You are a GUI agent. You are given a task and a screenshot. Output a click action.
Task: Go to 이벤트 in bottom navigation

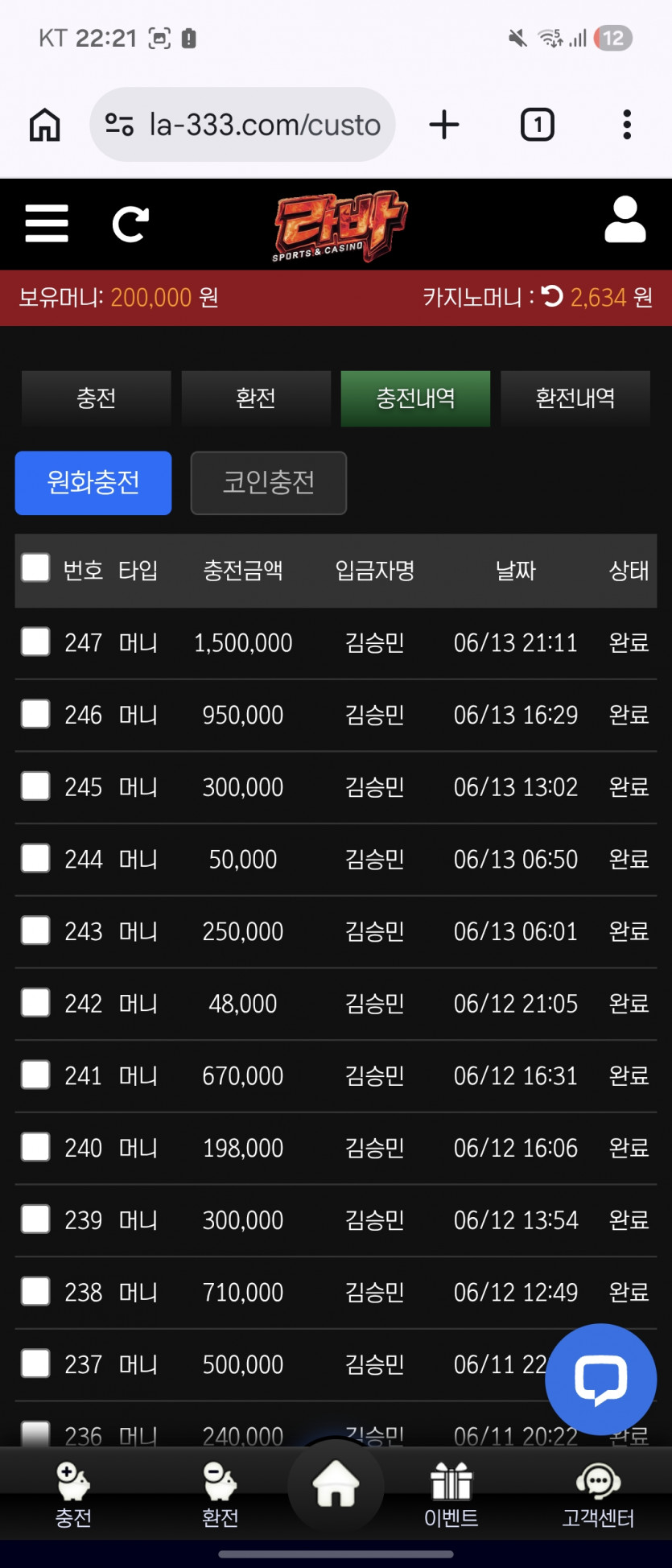451,1496
